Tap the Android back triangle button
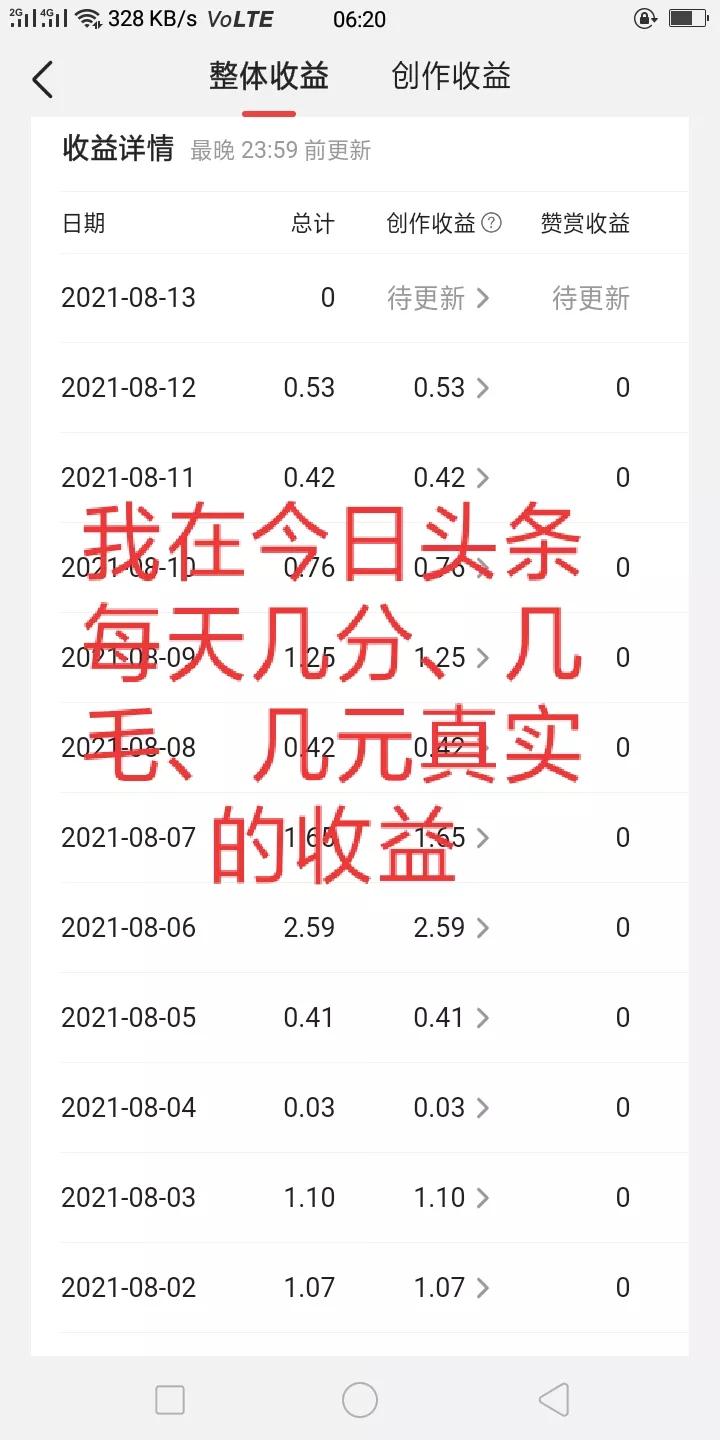720x1440 pixels. click(x=553, y=1399)
